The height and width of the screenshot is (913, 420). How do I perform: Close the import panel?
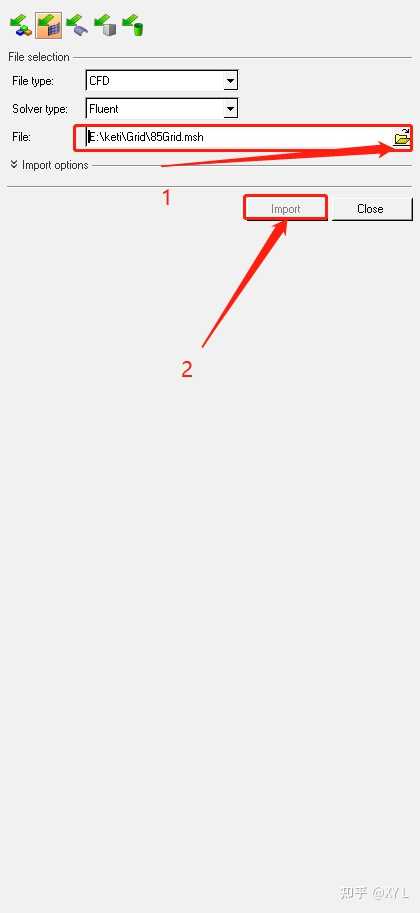click(370, 208)
